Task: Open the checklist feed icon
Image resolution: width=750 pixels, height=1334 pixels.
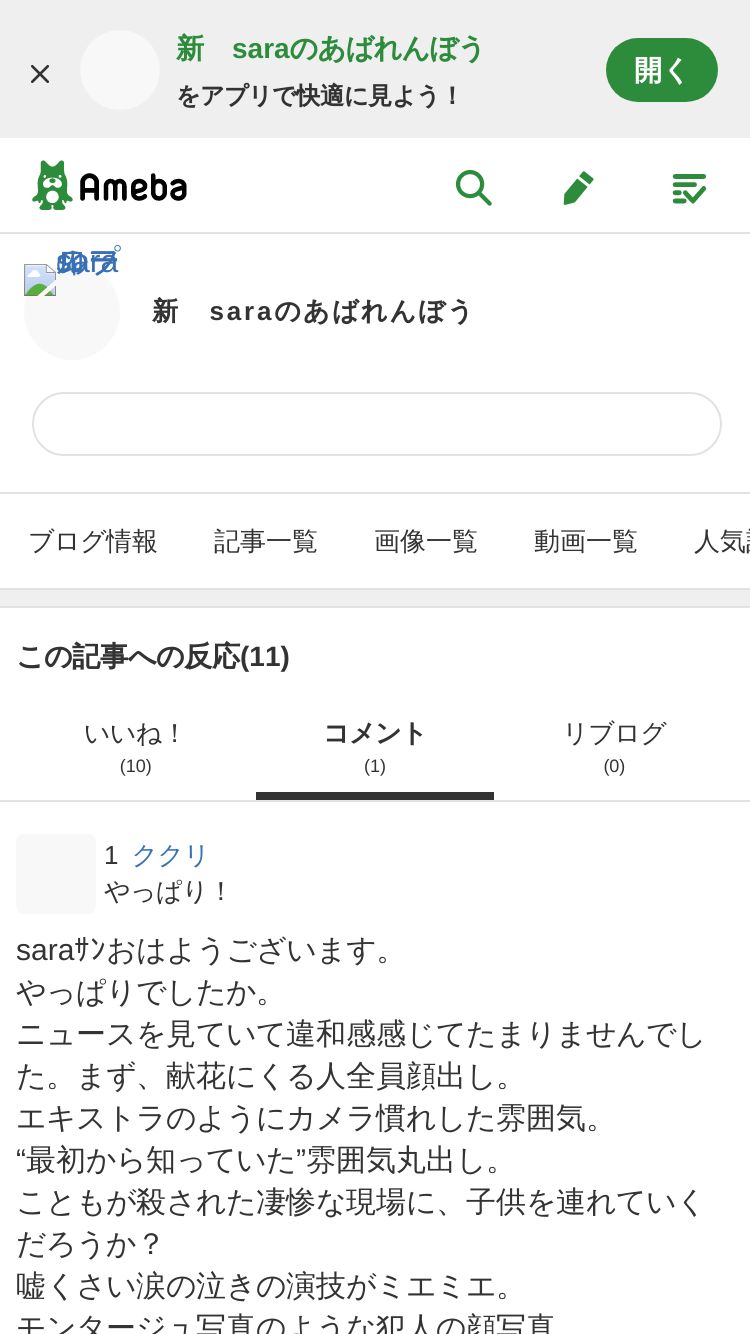Action: [x=689, y=187]
